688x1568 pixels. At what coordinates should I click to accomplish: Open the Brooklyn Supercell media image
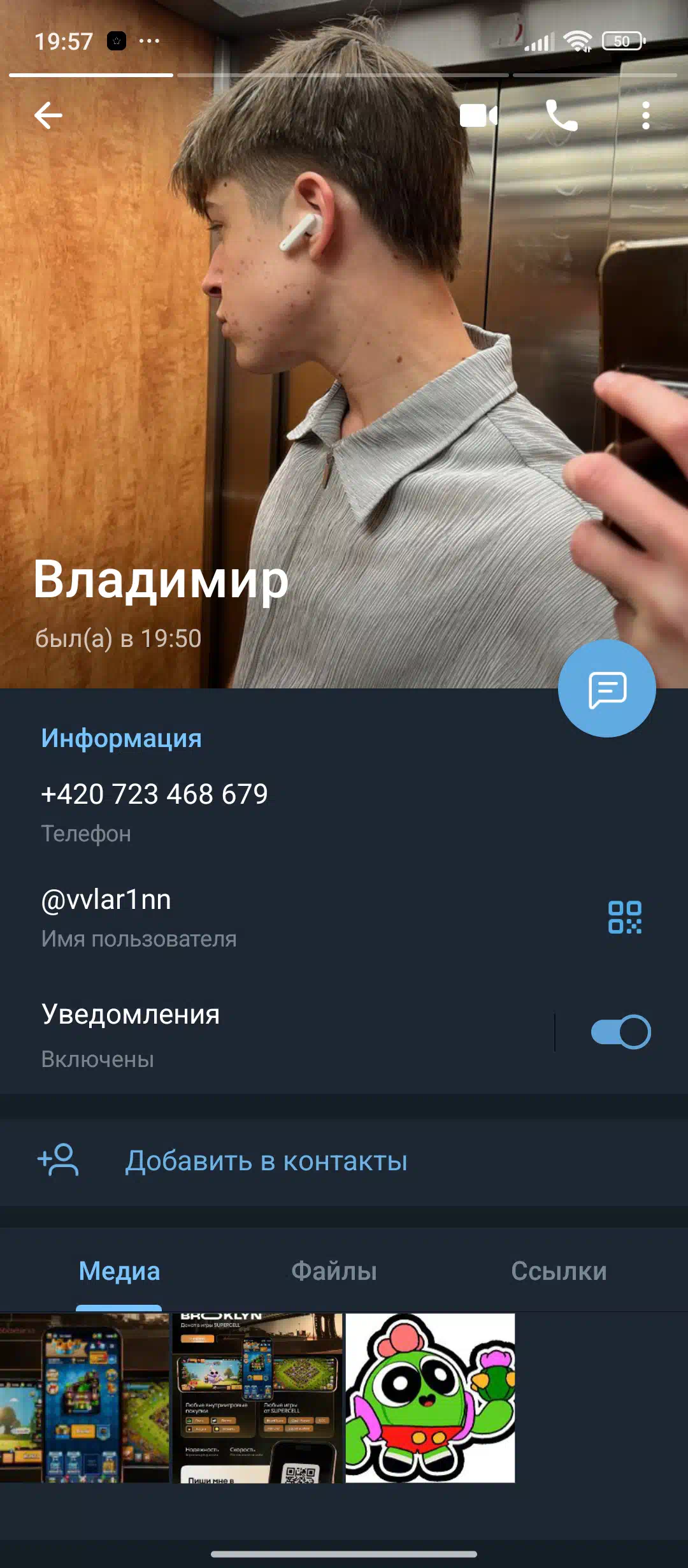coord(257,1398)
